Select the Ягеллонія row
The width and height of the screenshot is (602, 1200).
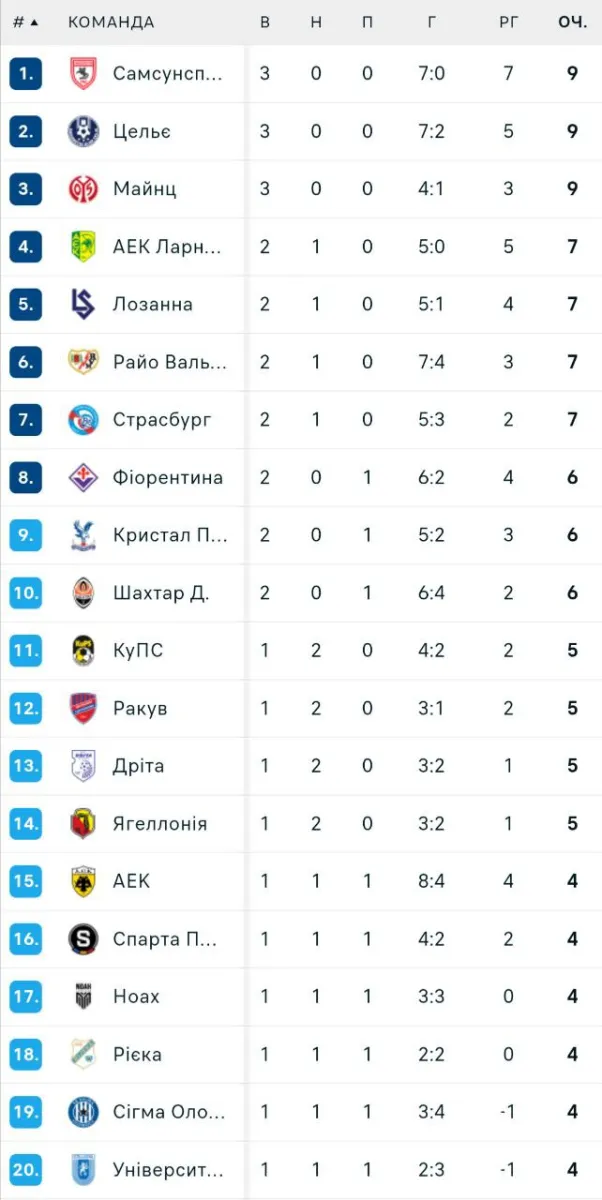tap(160, 824)
